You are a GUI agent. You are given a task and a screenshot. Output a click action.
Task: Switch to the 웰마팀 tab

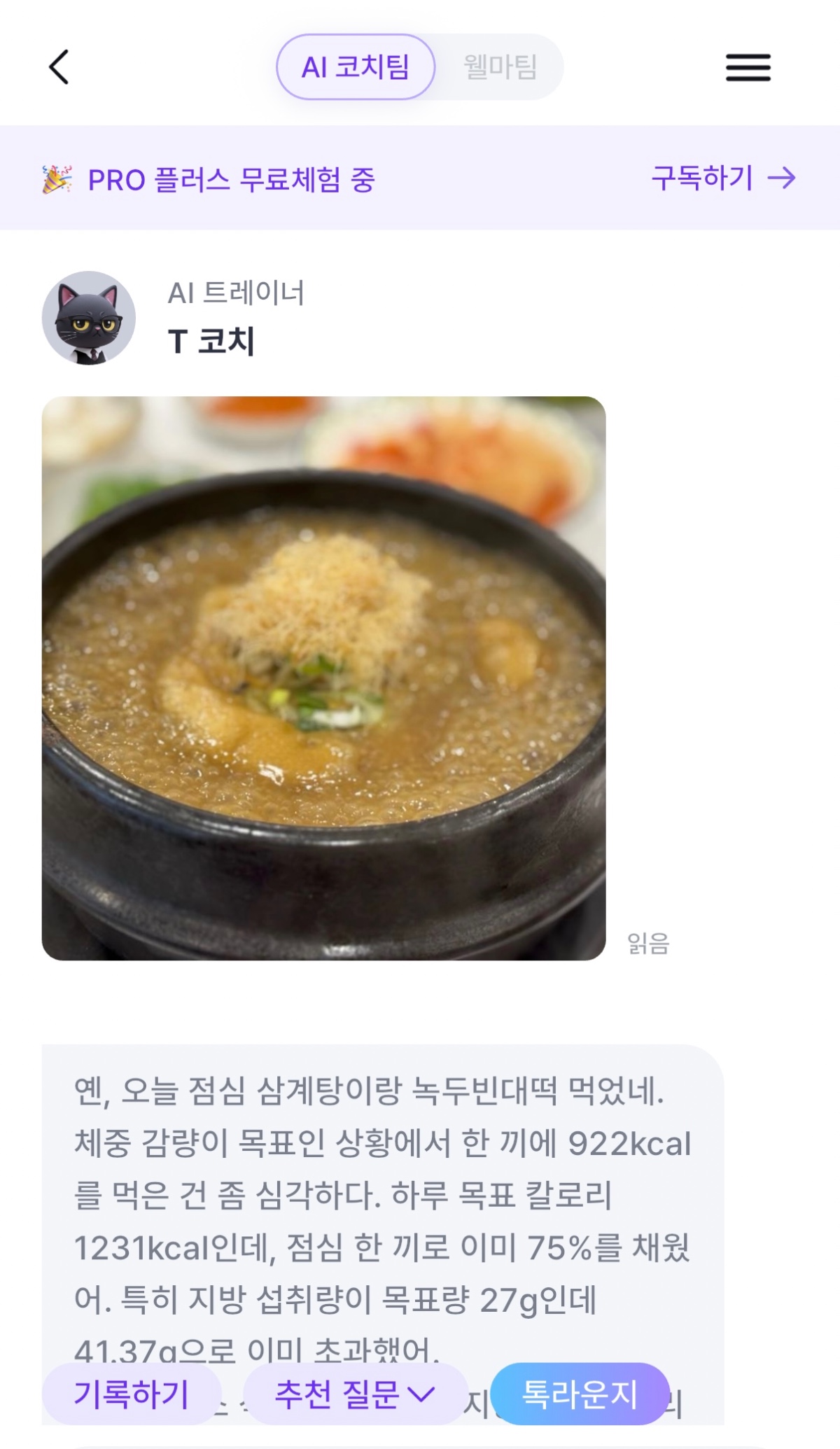click(500, 67)
